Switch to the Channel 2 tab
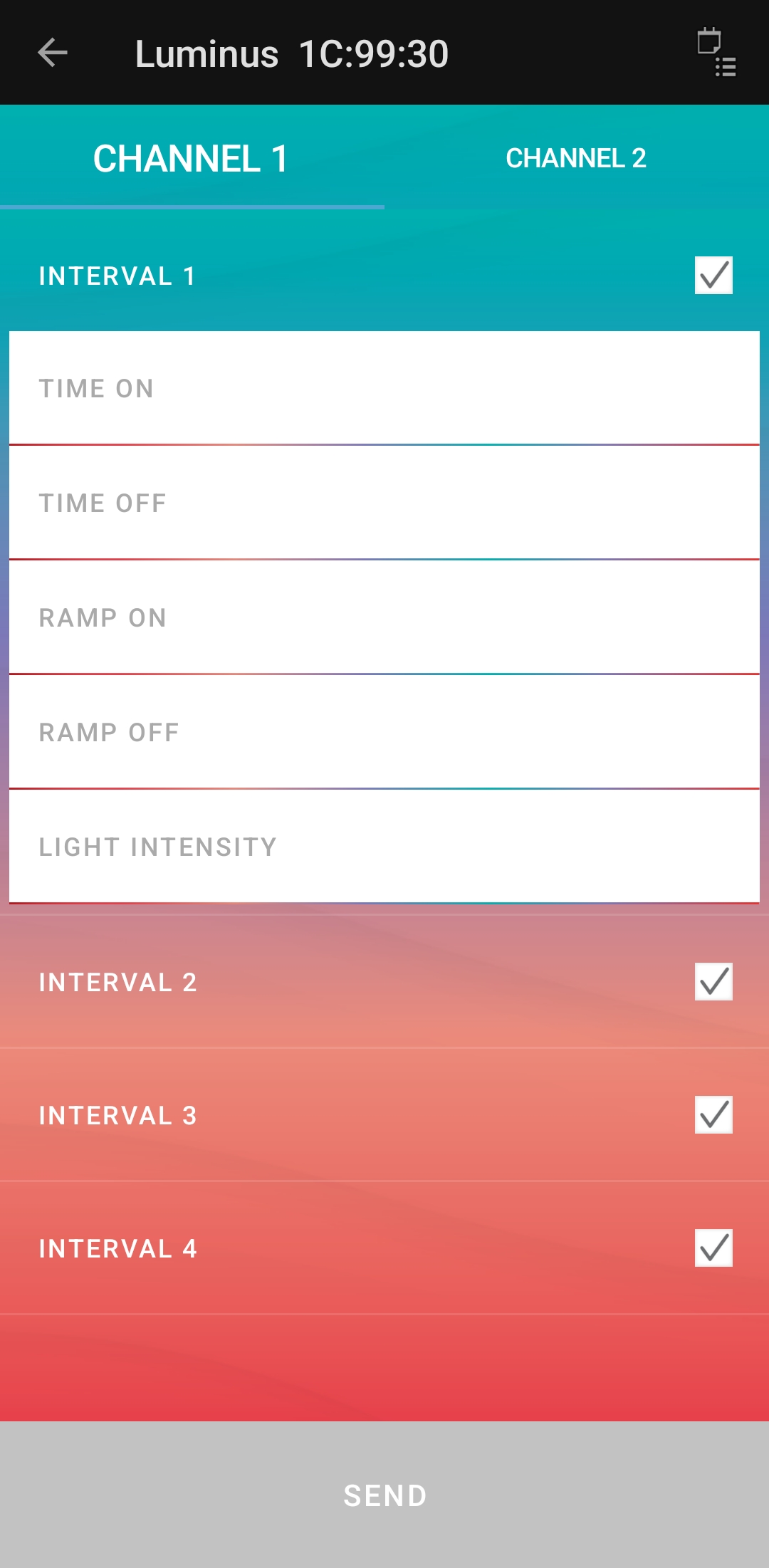This screenshot has width=769, height=1568. click(x=576, y=158)
